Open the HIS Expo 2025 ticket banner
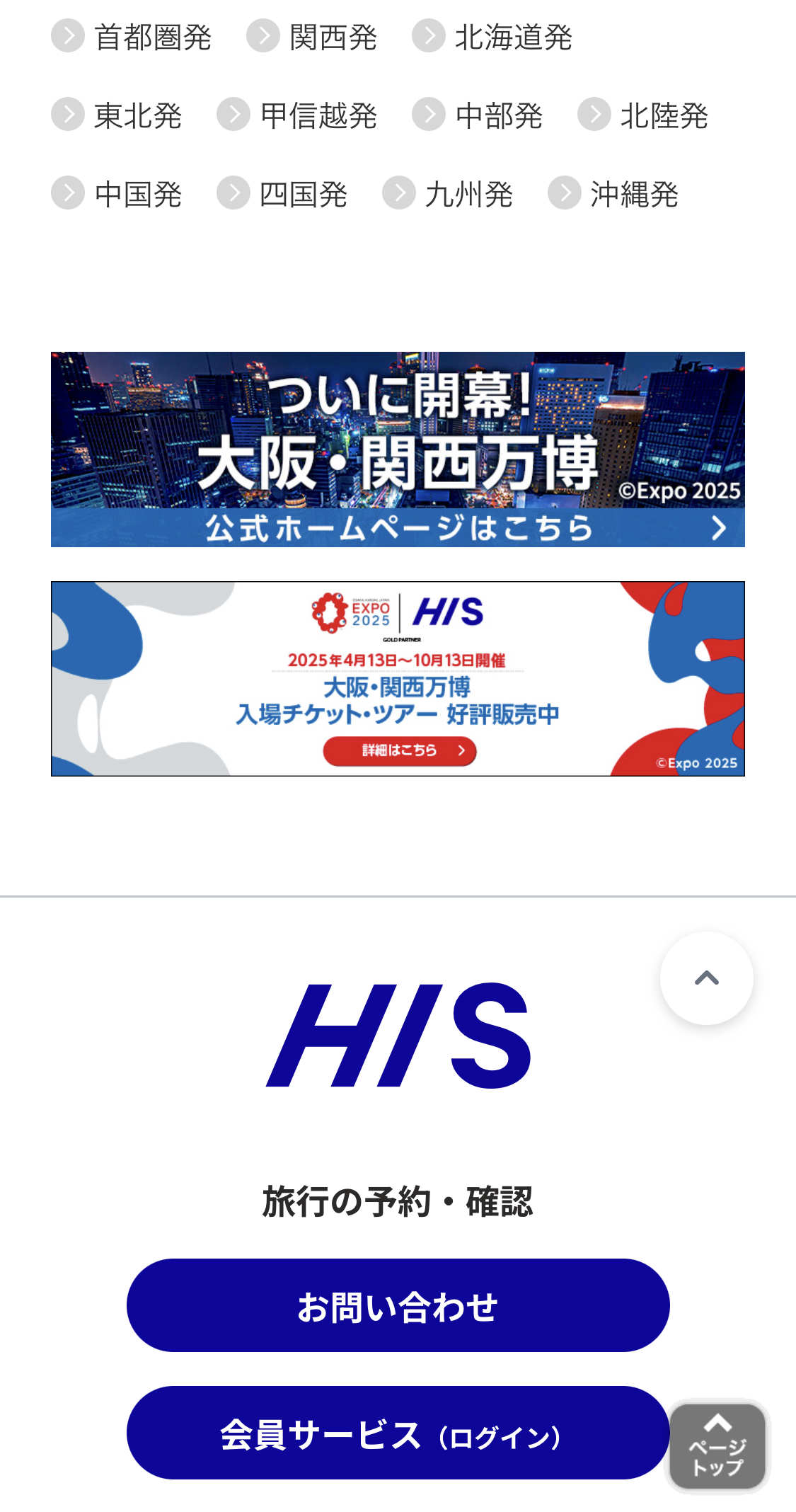This screenshot has height=1512, width=796. pos(398,678)
